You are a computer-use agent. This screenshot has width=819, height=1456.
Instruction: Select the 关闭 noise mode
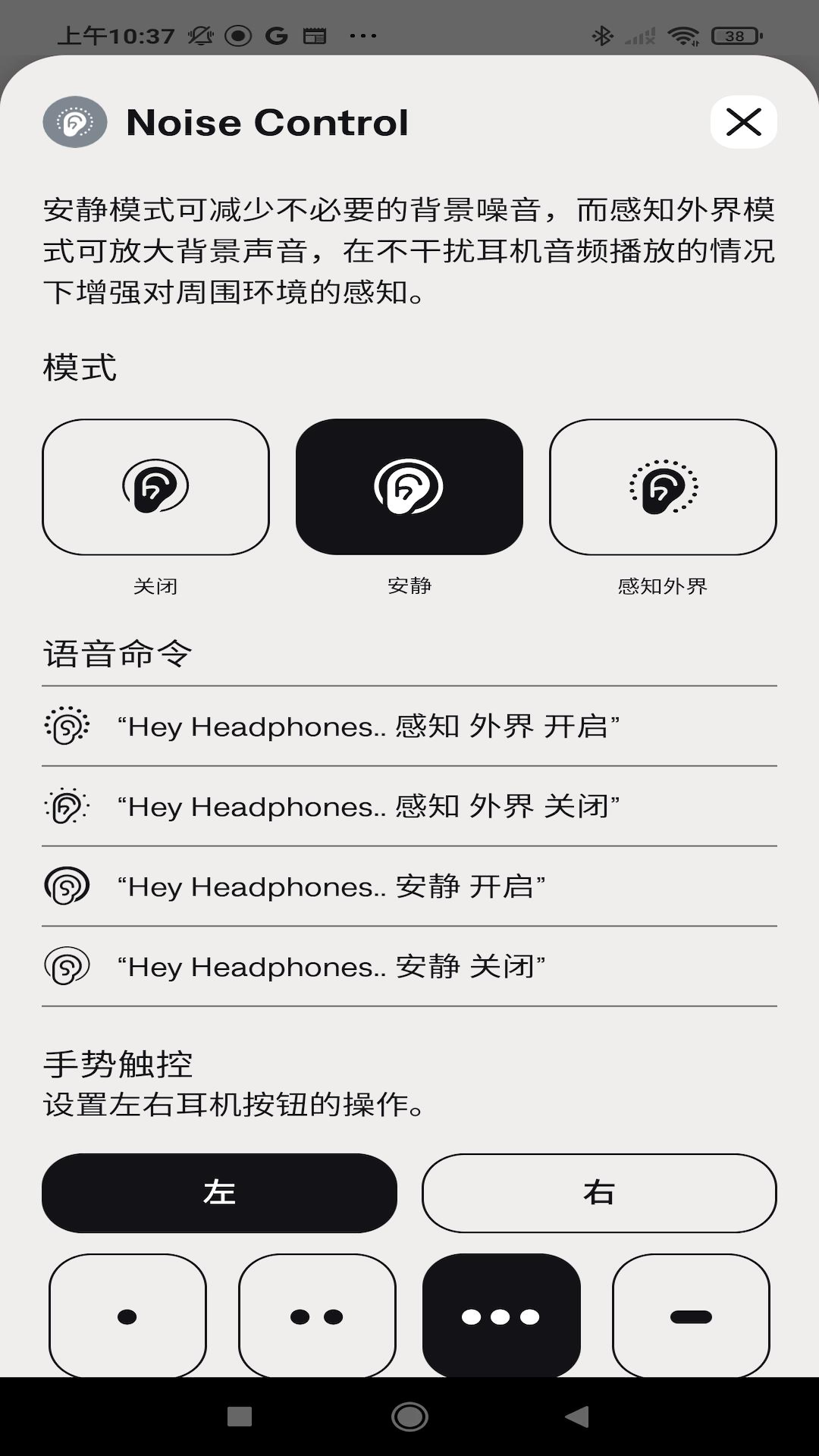click(155, 487)
